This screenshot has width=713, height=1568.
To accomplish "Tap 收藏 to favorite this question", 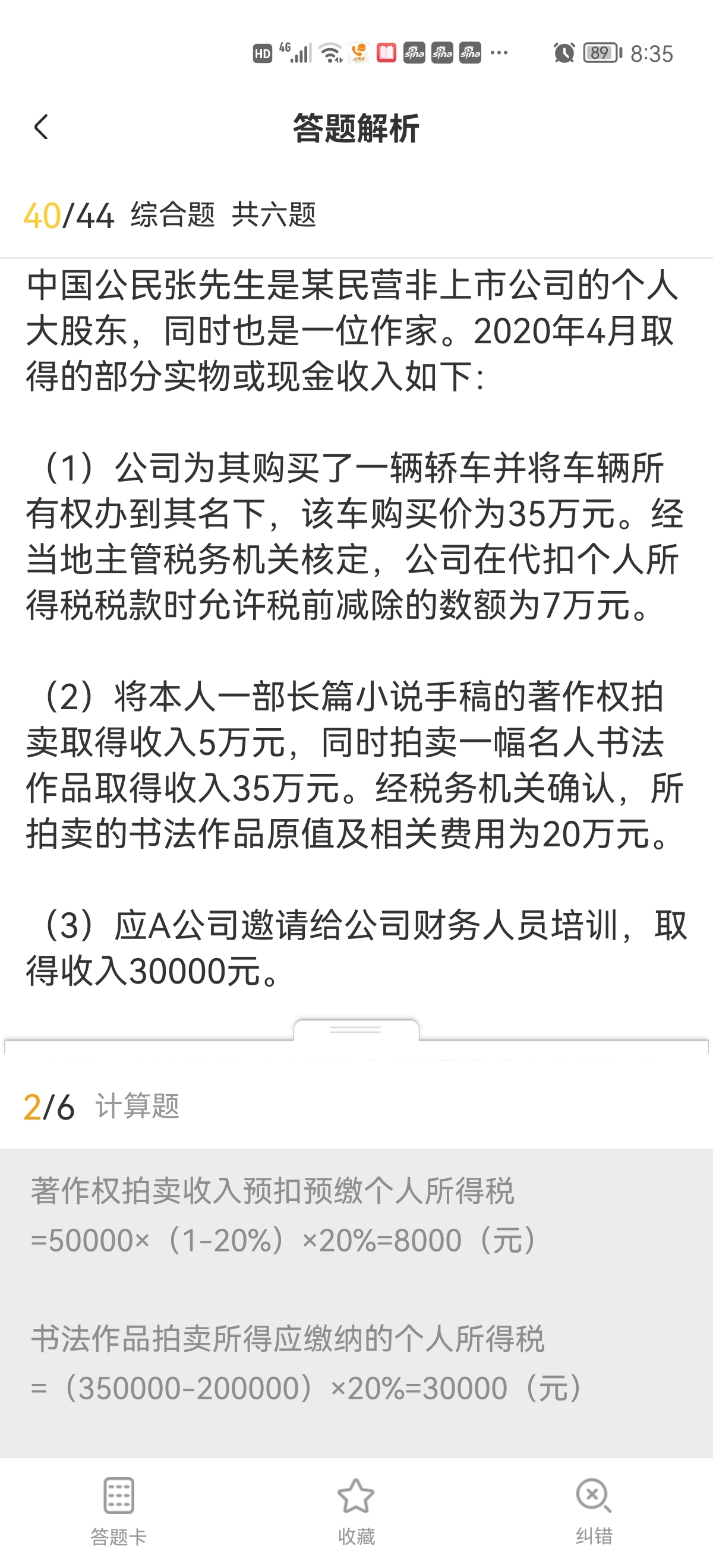I will click(x=356, y=1511).
